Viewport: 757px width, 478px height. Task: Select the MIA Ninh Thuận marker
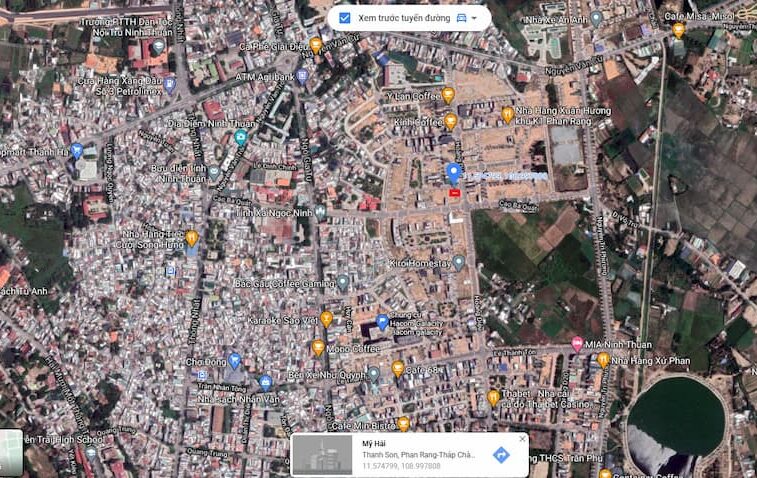(577, 343)
